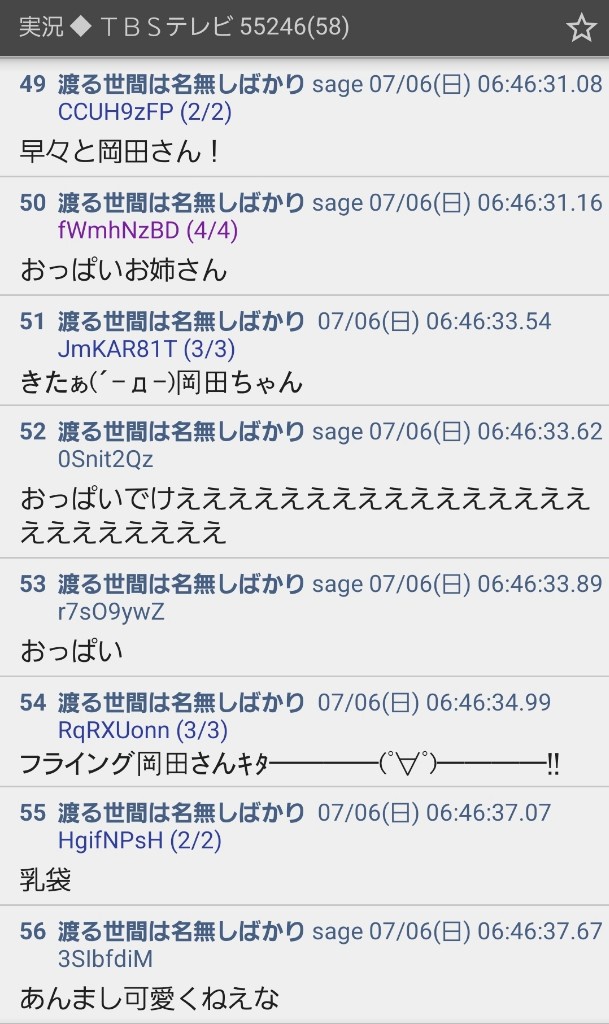The width and height of the screenshot is (609, 1024).
Task: Open poster ID RqRXUonn (3/3)
Action: pyautogui.click(x=142, y=729)
